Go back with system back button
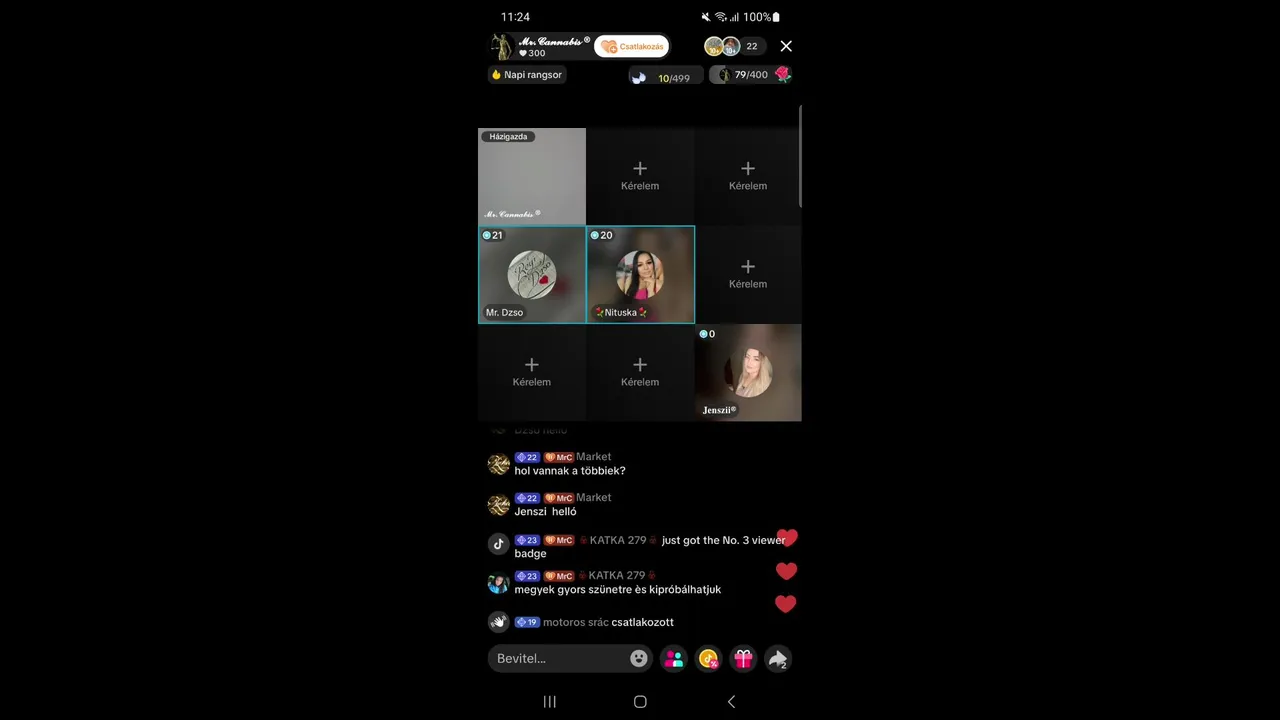Image resolution: width=1280 pixels, height=720 pixels. (731, 702)
